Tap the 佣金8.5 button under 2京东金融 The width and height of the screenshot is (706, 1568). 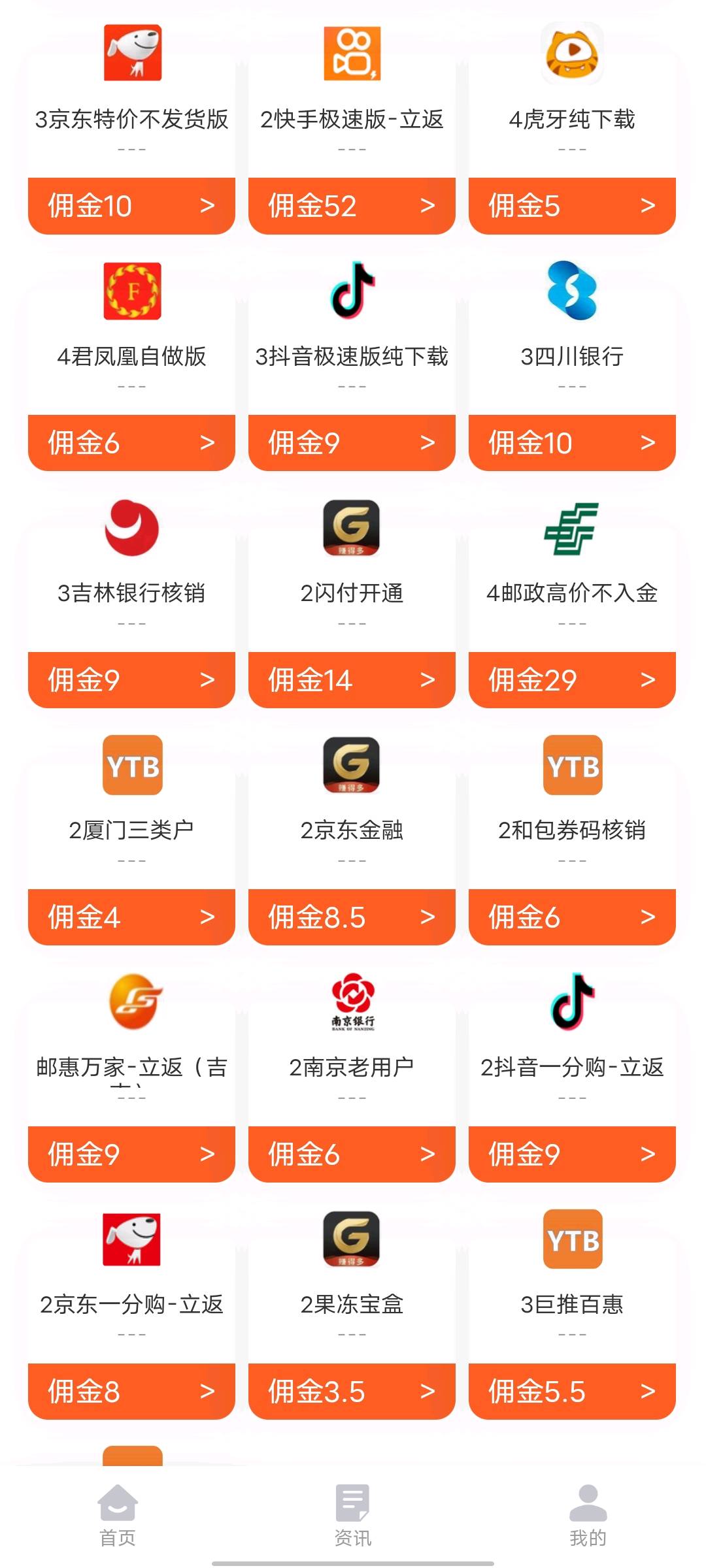(352, 917)
